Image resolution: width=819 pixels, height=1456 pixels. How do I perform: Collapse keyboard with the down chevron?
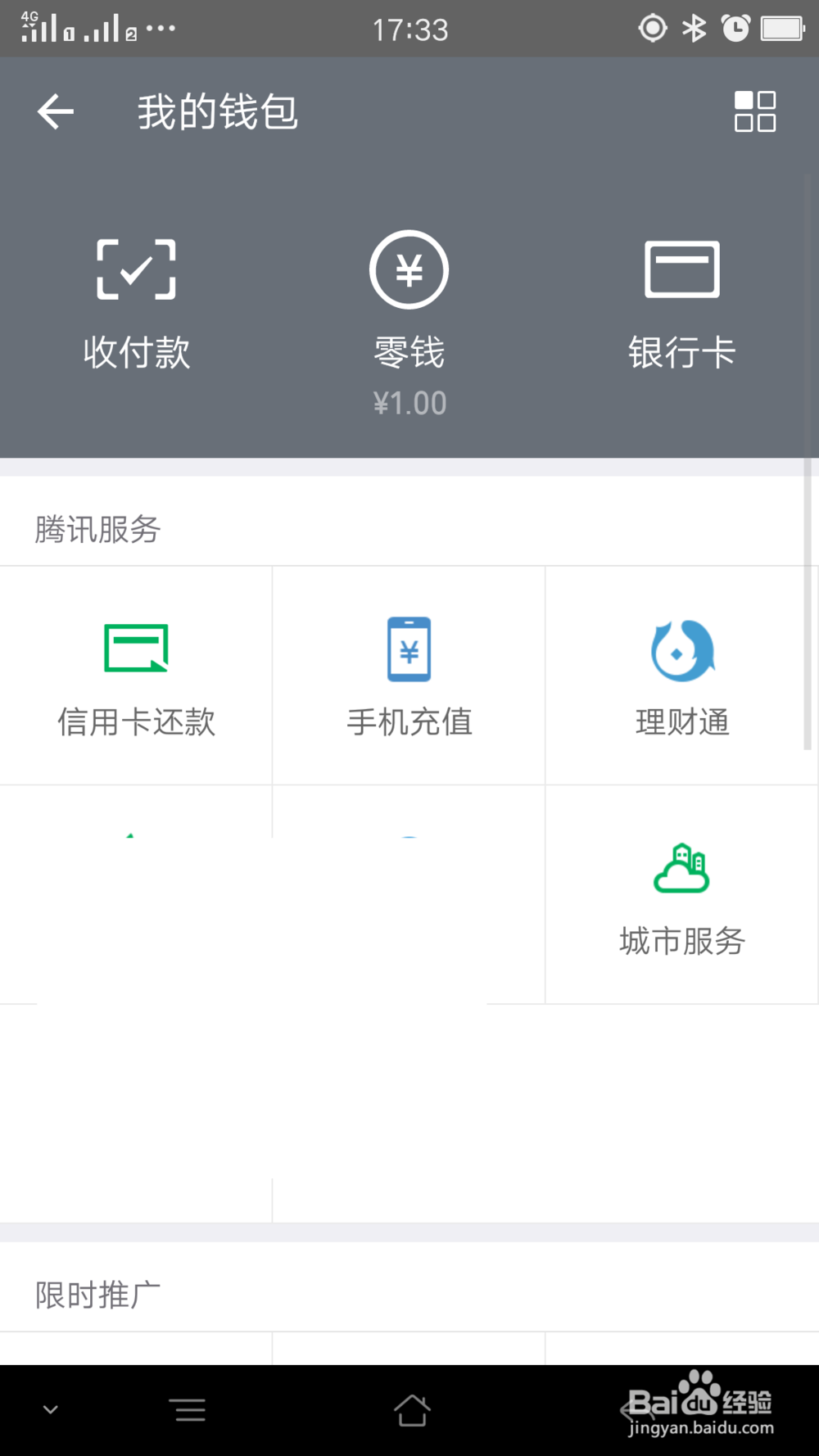point(51,1409)
